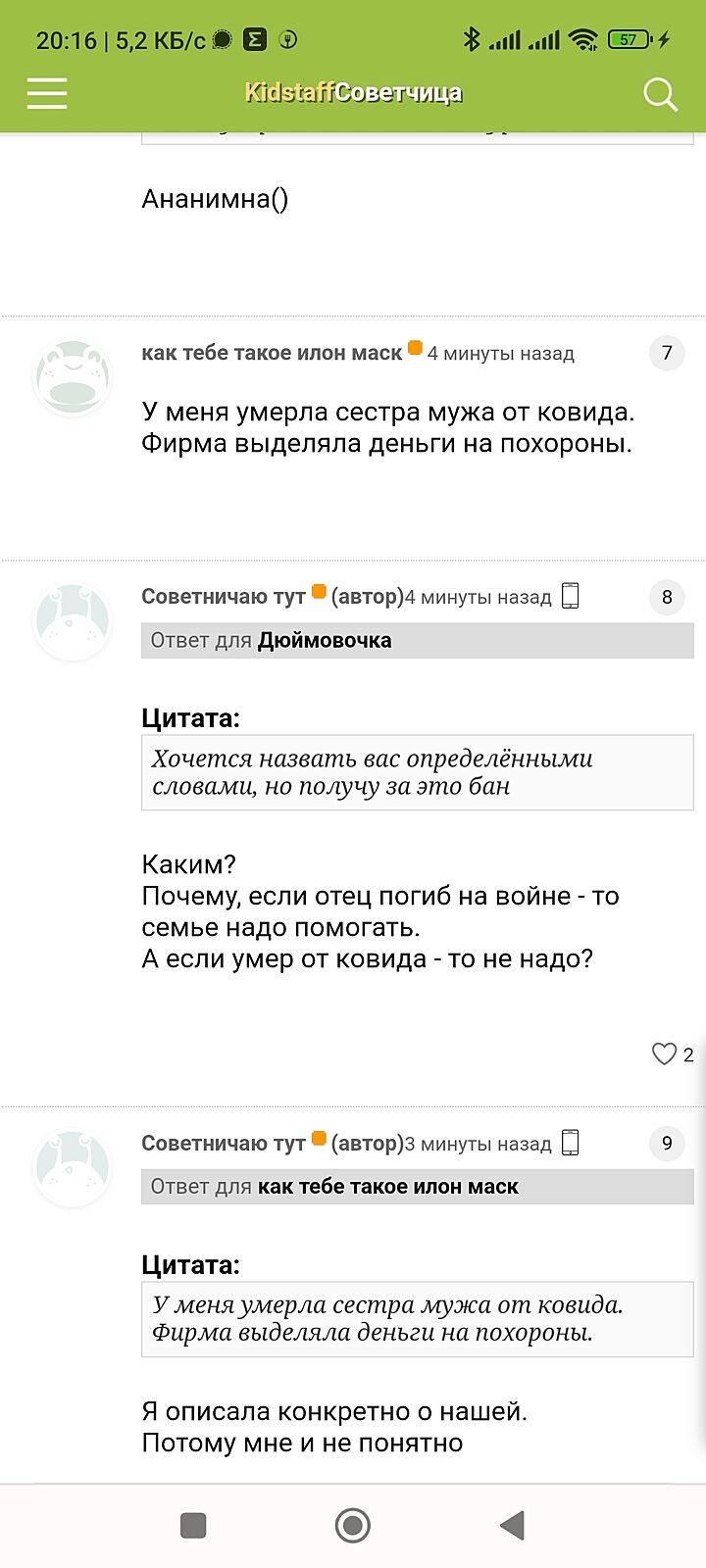Viewport: 706px width, 1568px height.
Task: Open reply target как тебе такое илон маск
Action: point(387,1187)
